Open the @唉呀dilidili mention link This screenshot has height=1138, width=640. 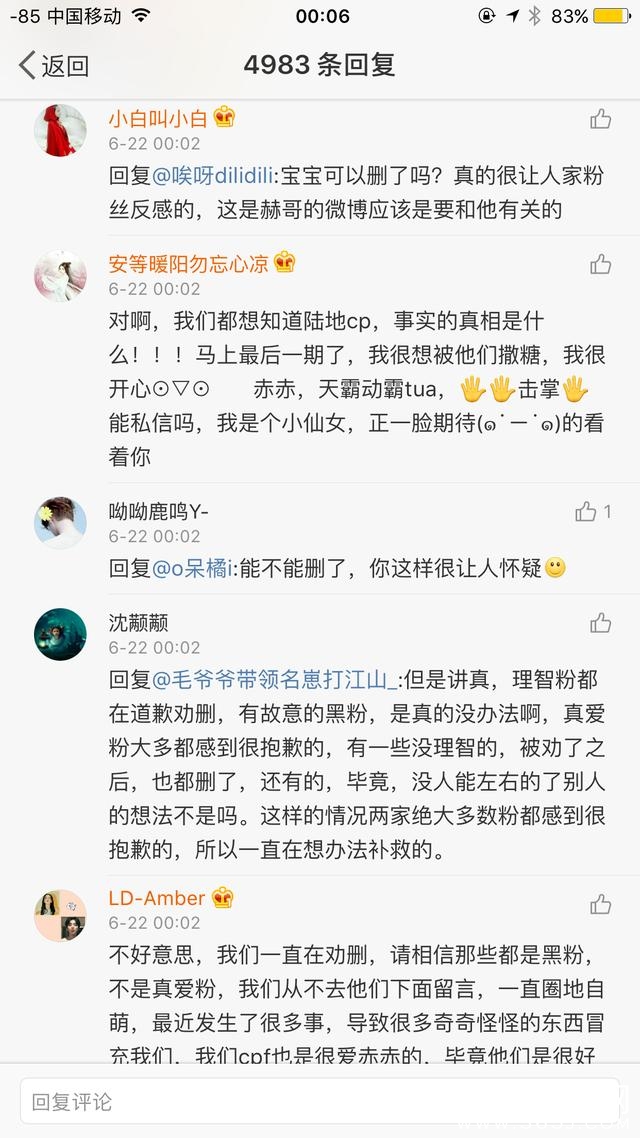215,177
